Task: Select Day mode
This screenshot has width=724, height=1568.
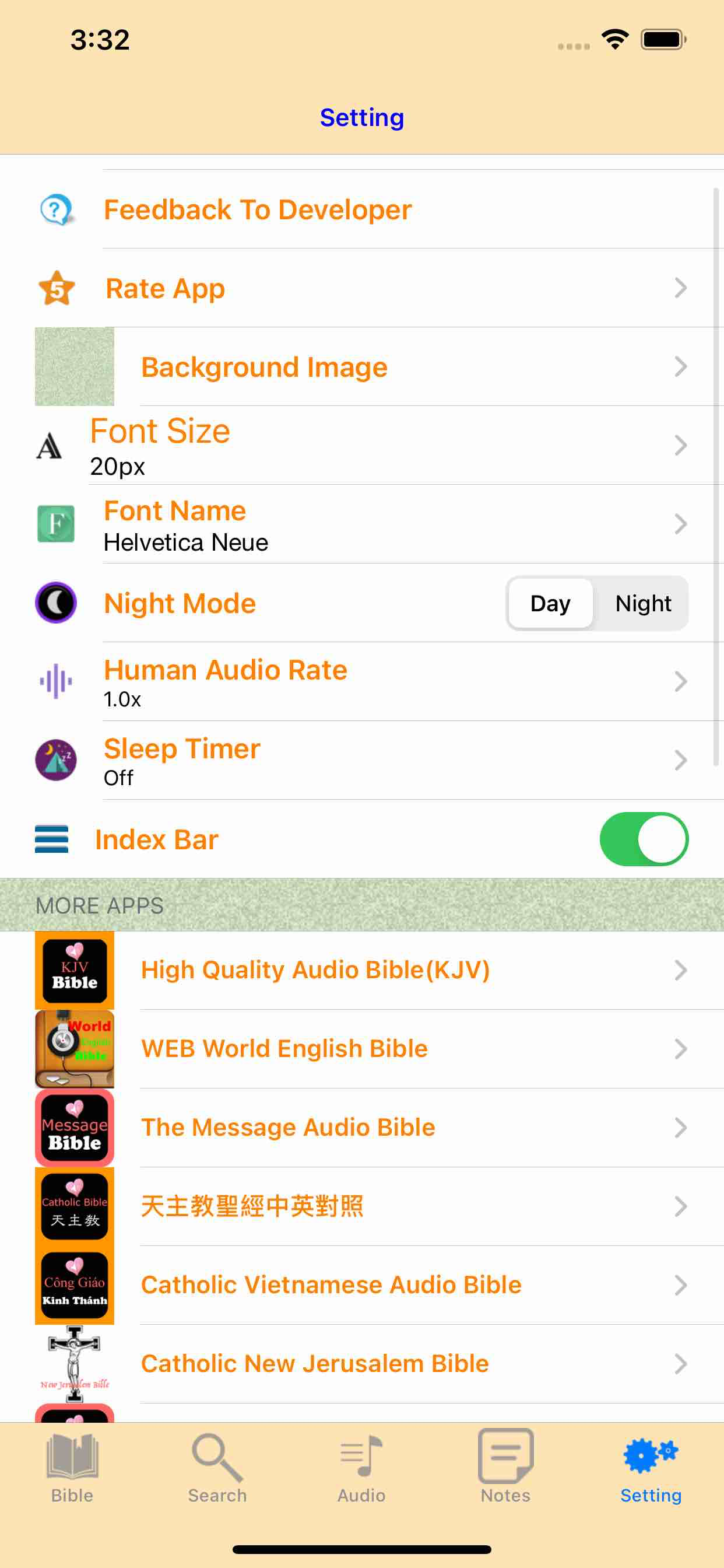Action: click(549, 603)
